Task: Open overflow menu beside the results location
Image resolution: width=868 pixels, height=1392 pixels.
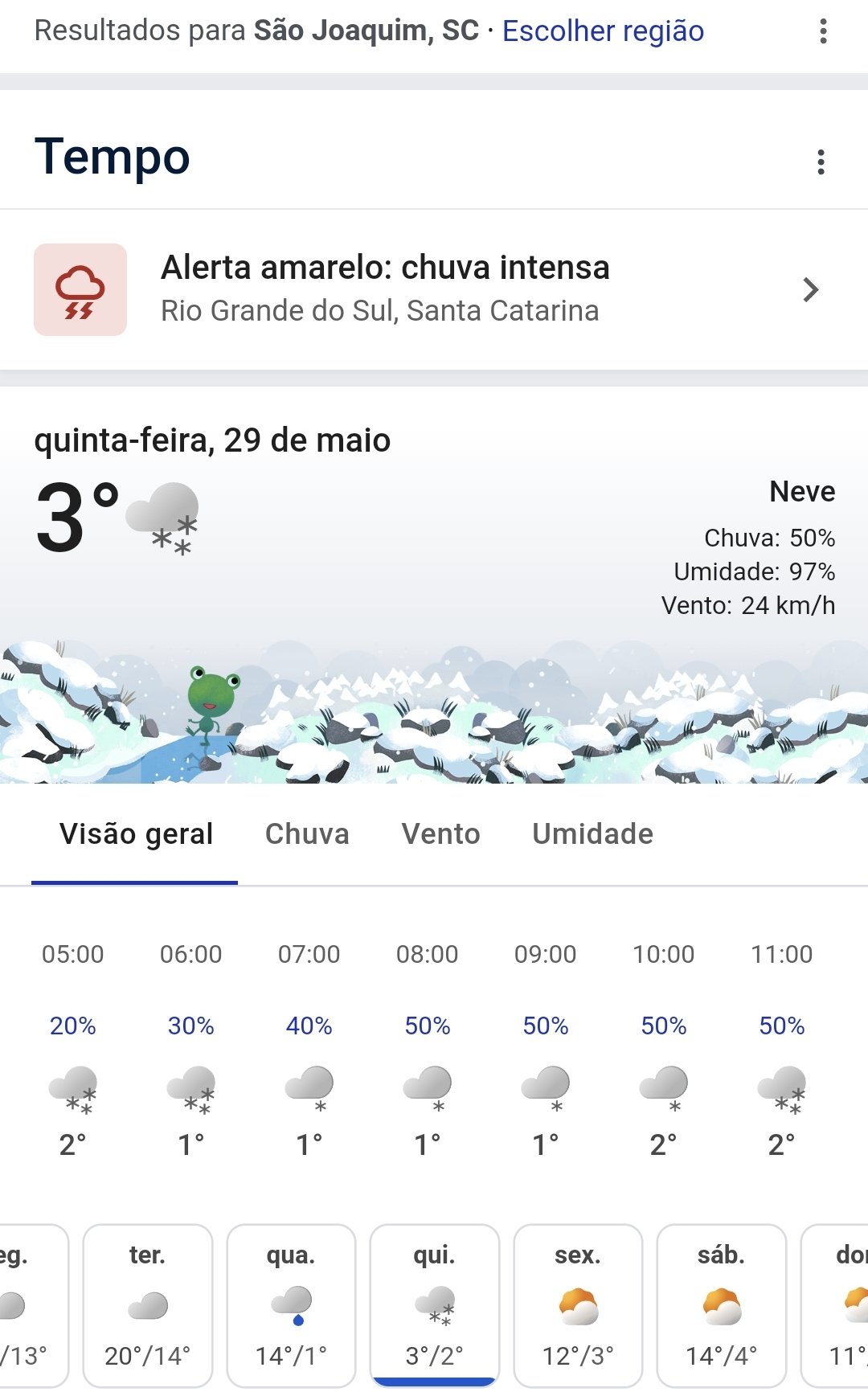Action: [823, 31]
